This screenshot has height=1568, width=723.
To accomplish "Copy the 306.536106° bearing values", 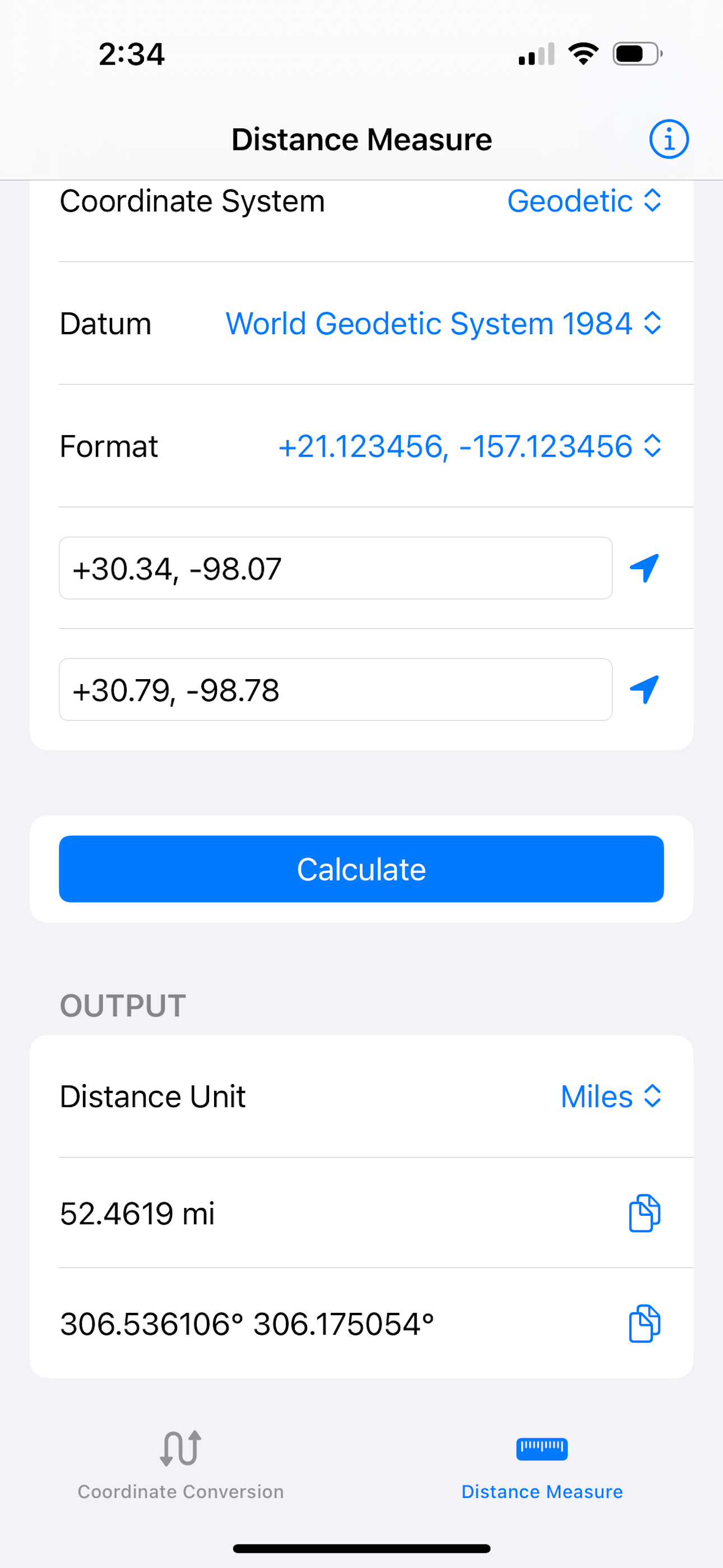I will 645,1323.
